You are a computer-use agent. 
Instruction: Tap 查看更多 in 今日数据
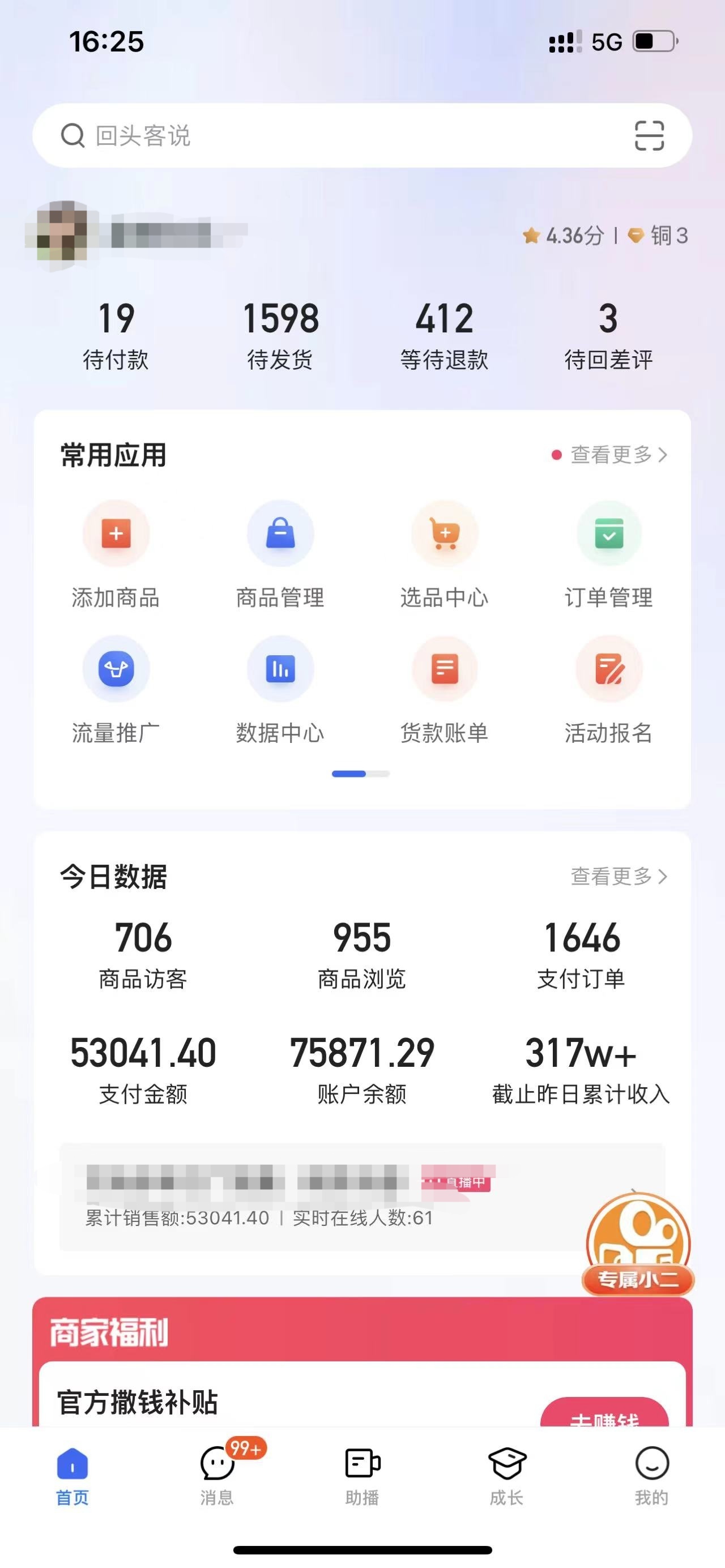point(618,877)
